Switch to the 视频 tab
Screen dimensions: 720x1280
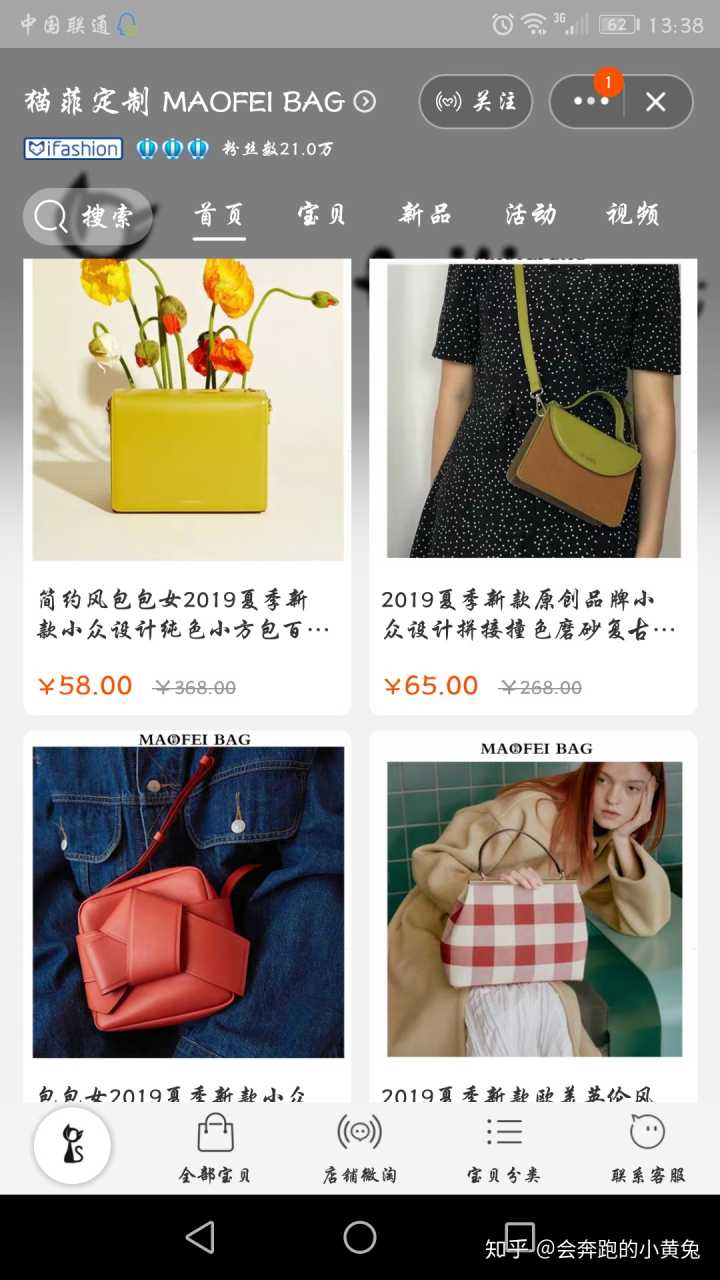coord(633,214)
